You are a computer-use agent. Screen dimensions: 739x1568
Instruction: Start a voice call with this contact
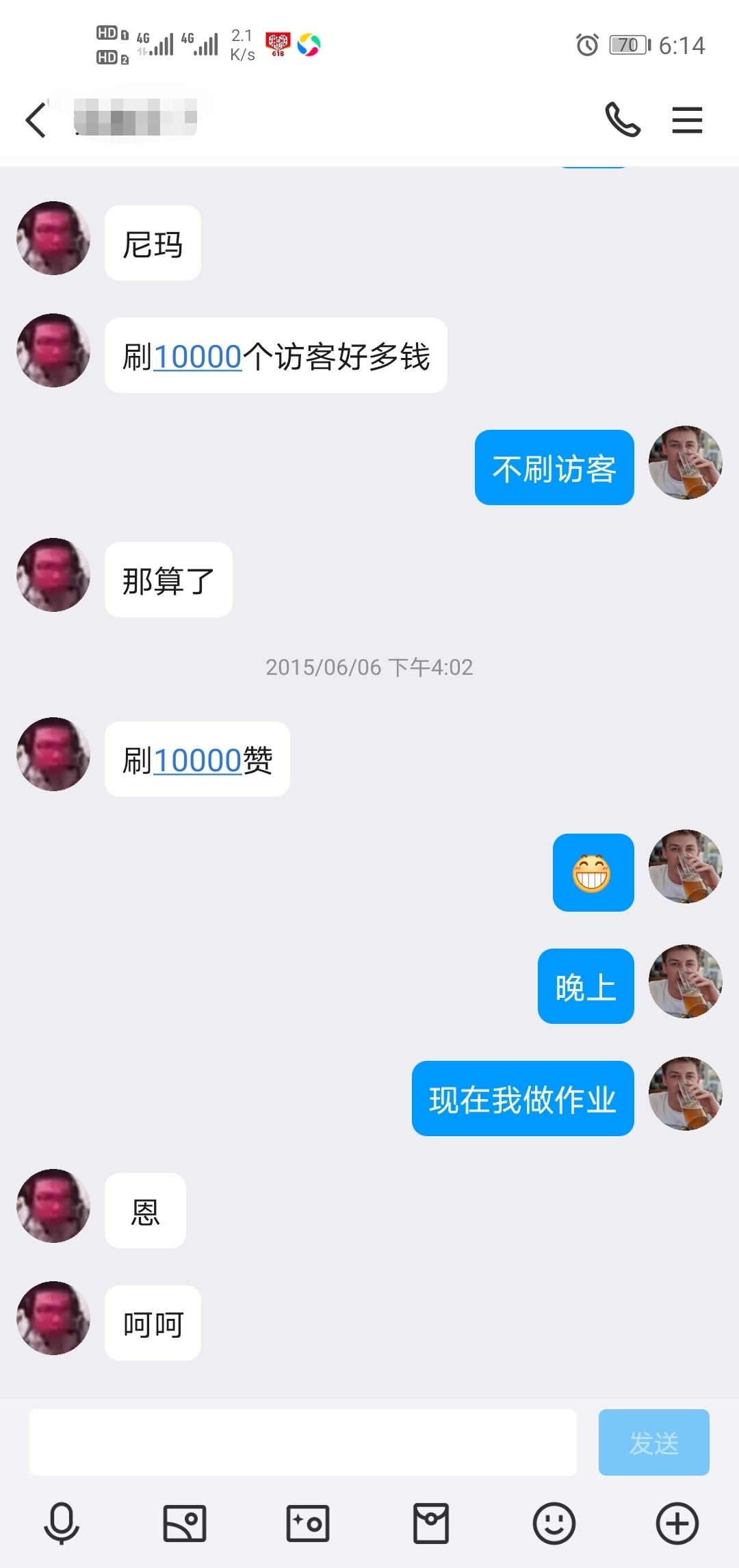(622, 120)
